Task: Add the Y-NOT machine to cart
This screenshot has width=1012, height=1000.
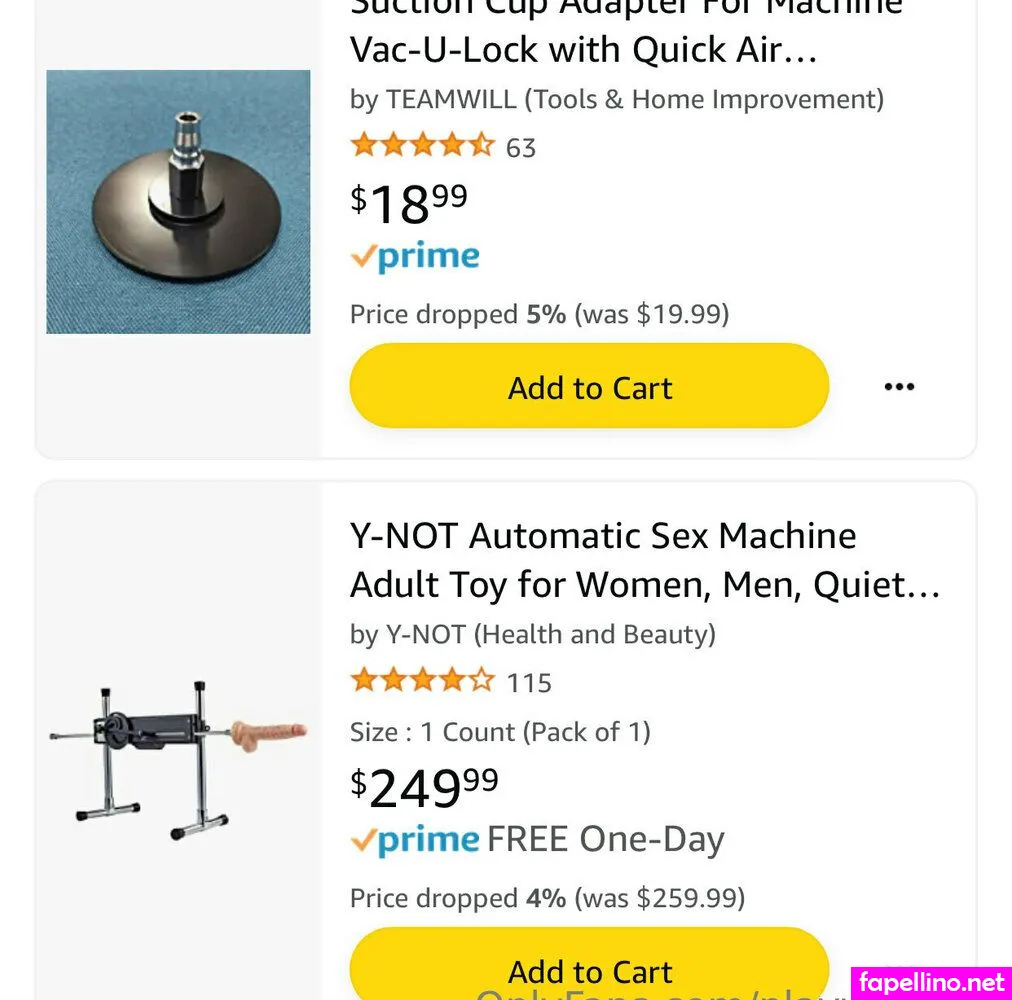Action: tap(589, 968)
